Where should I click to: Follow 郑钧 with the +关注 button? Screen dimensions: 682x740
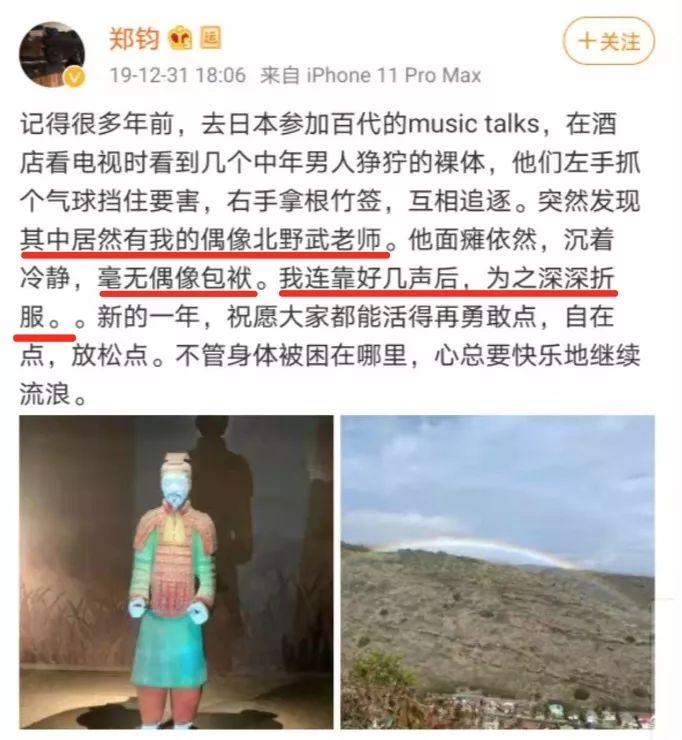coord(608,42)
